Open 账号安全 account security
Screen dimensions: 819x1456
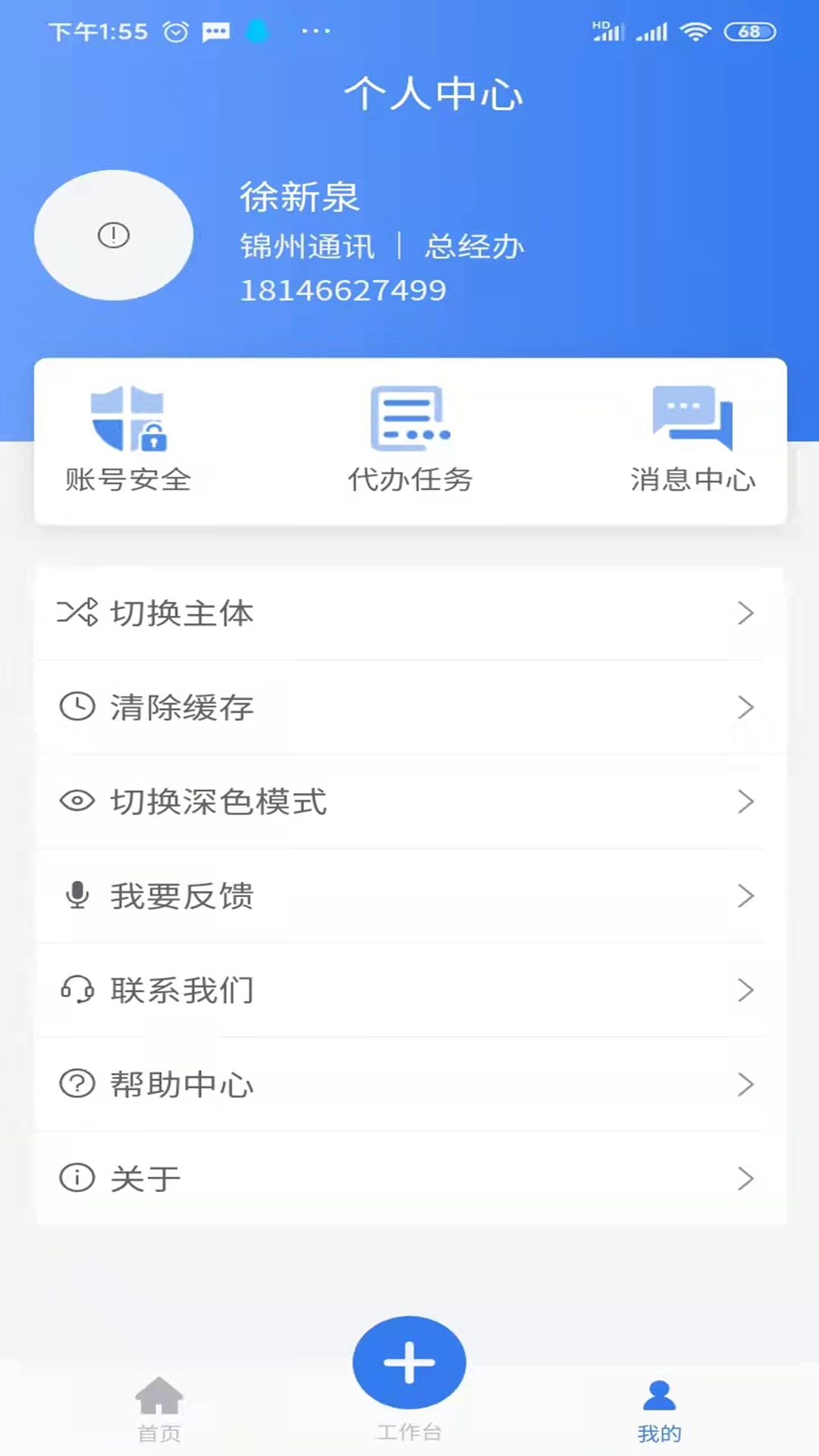(x=128, y=440)
